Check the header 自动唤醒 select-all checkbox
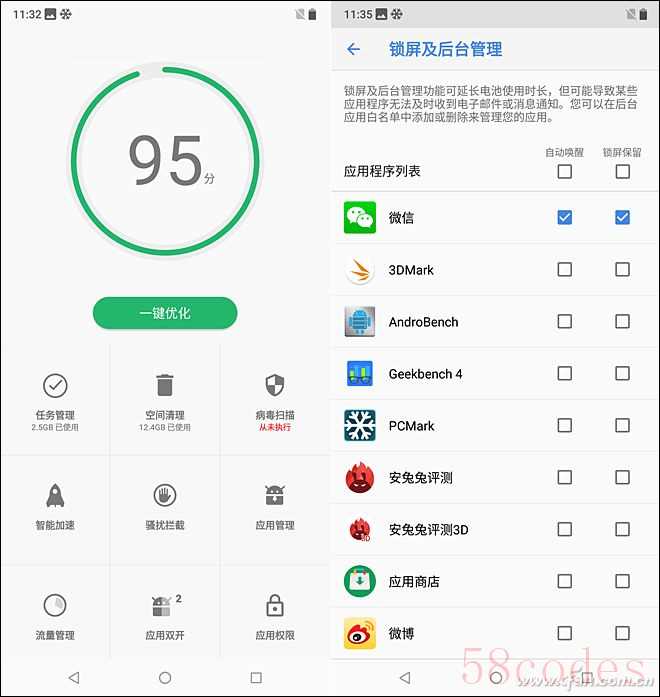This screenshot has width=660, height=697. (565, 172)
